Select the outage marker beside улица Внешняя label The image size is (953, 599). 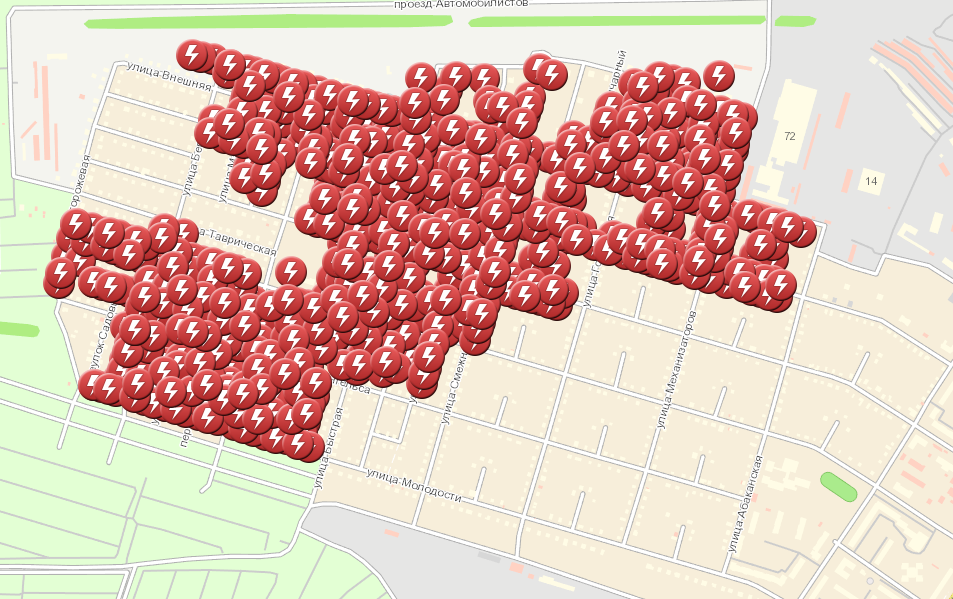tap(192, 55)
